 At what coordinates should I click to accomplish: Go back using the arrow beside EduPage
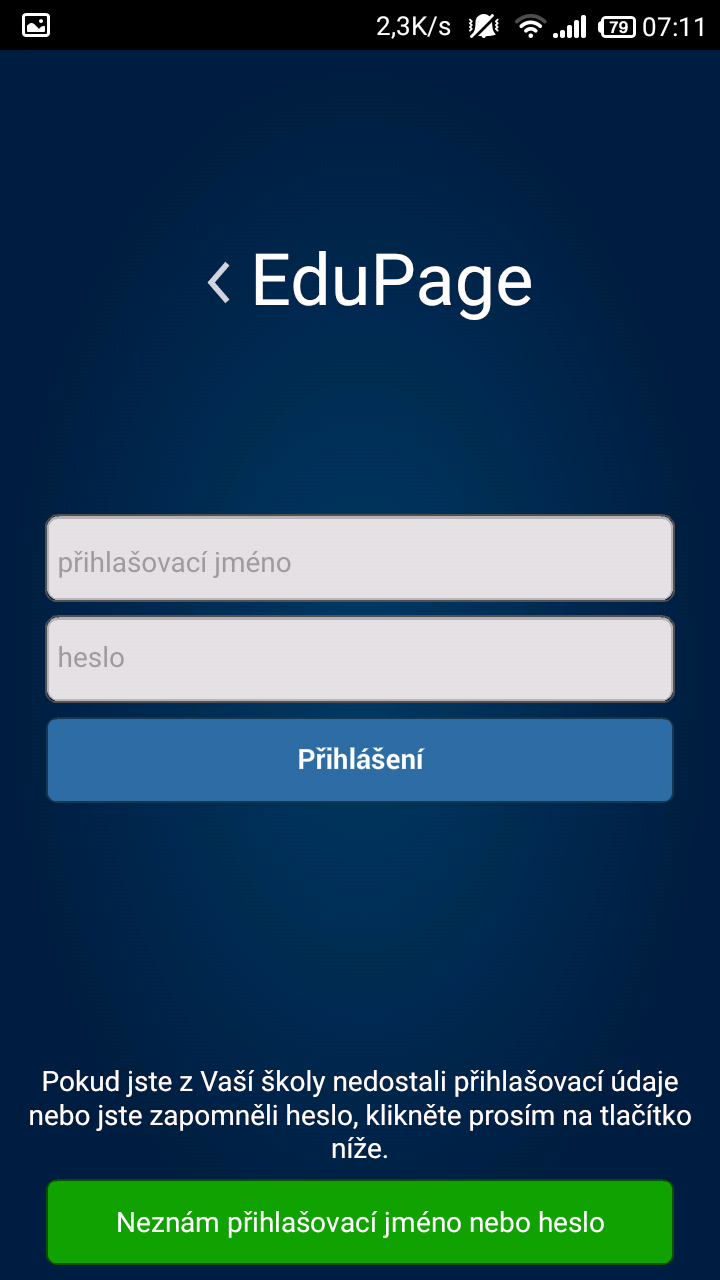(219, 282)
